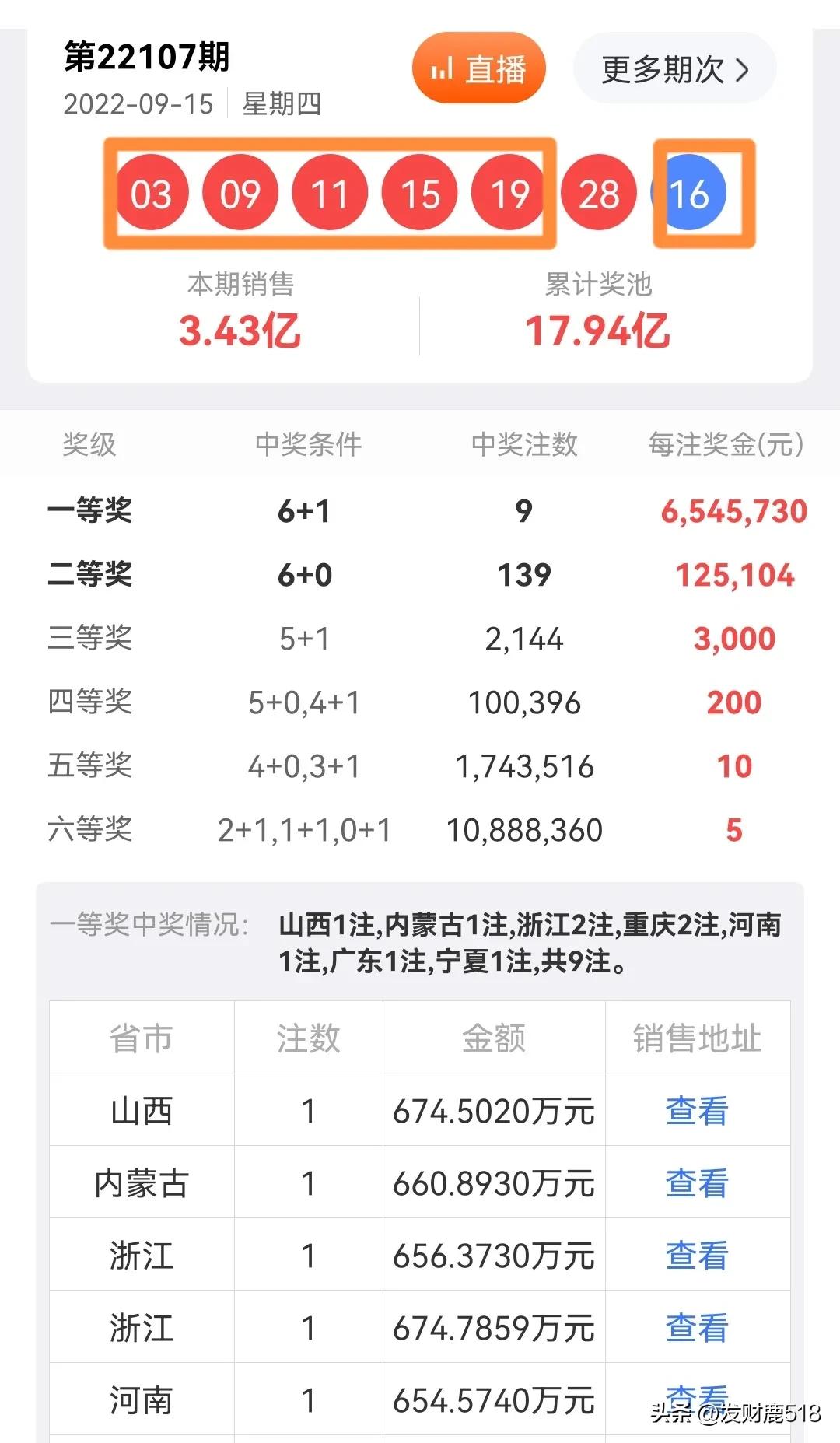Viewport: 840px width, 1443px height.
Task: View sales address for 656.3730万元 浙江 ticket
Action: click(x=697, y=1255)
